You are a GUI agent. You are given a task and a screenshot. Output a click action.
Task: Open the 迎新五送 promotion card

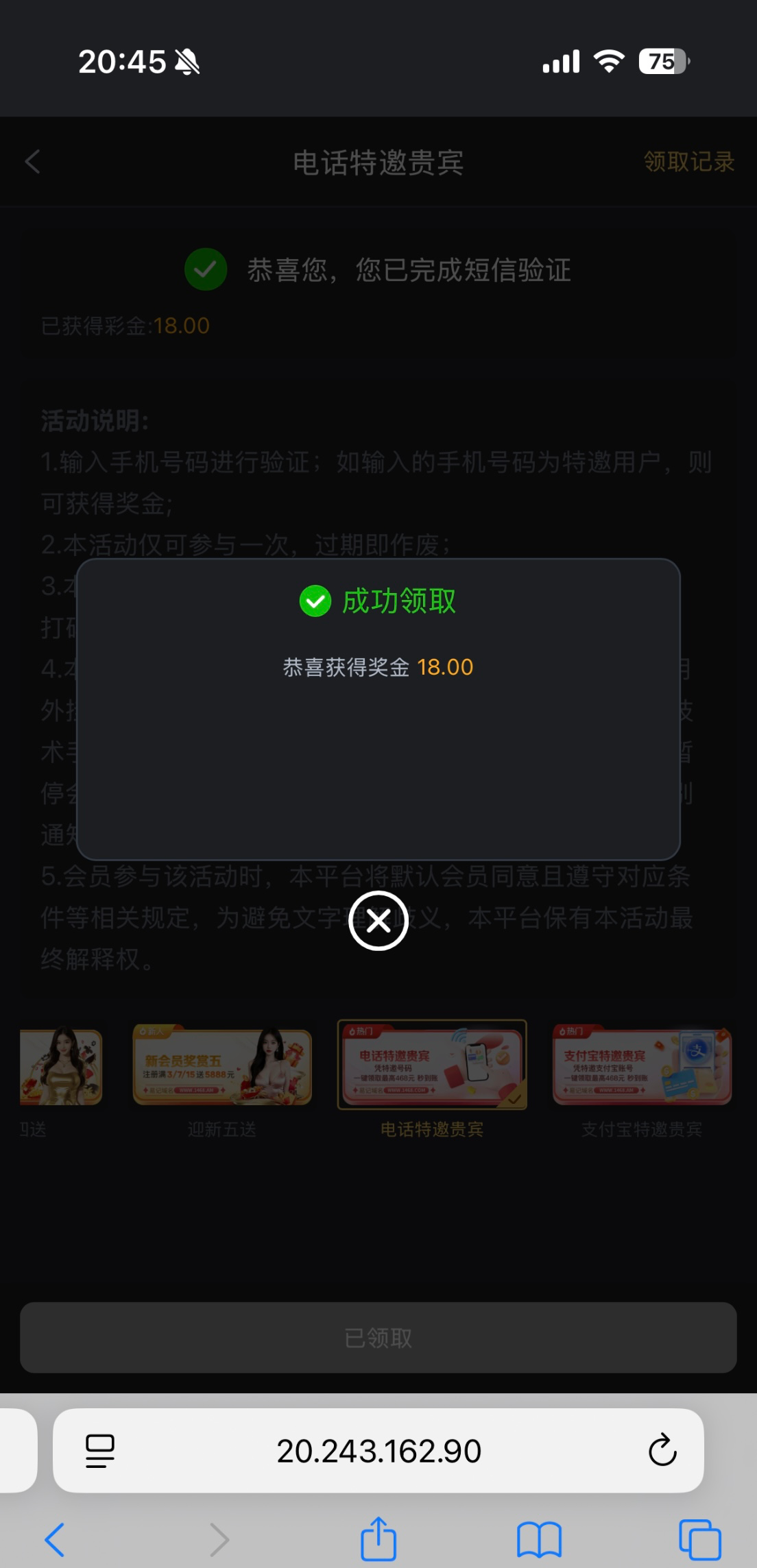tap(222, 1068)
